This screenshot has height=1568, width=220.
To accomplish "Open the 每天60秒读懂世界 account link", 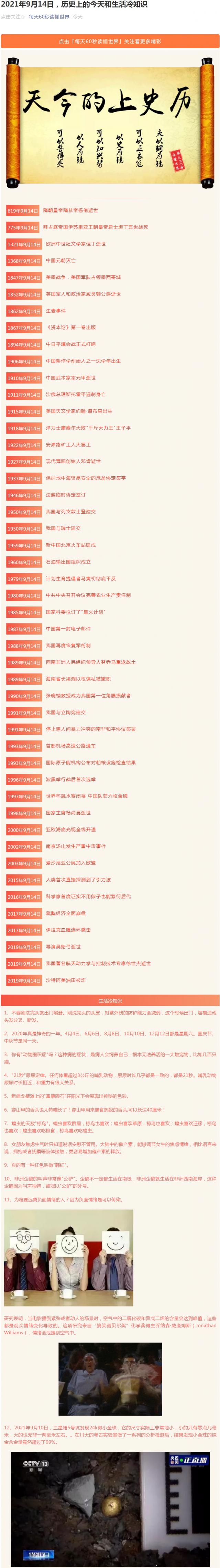I will tap(49, 17).
